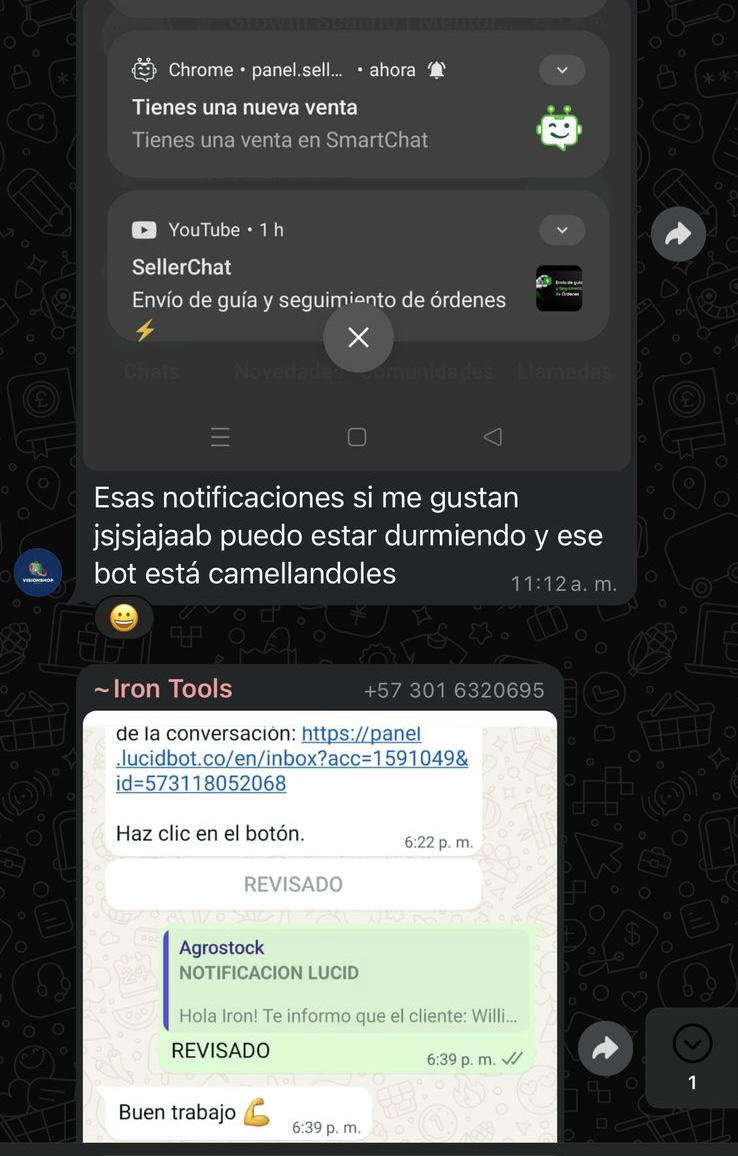Open the Visionshop sender profile picture

click(38, 573)
